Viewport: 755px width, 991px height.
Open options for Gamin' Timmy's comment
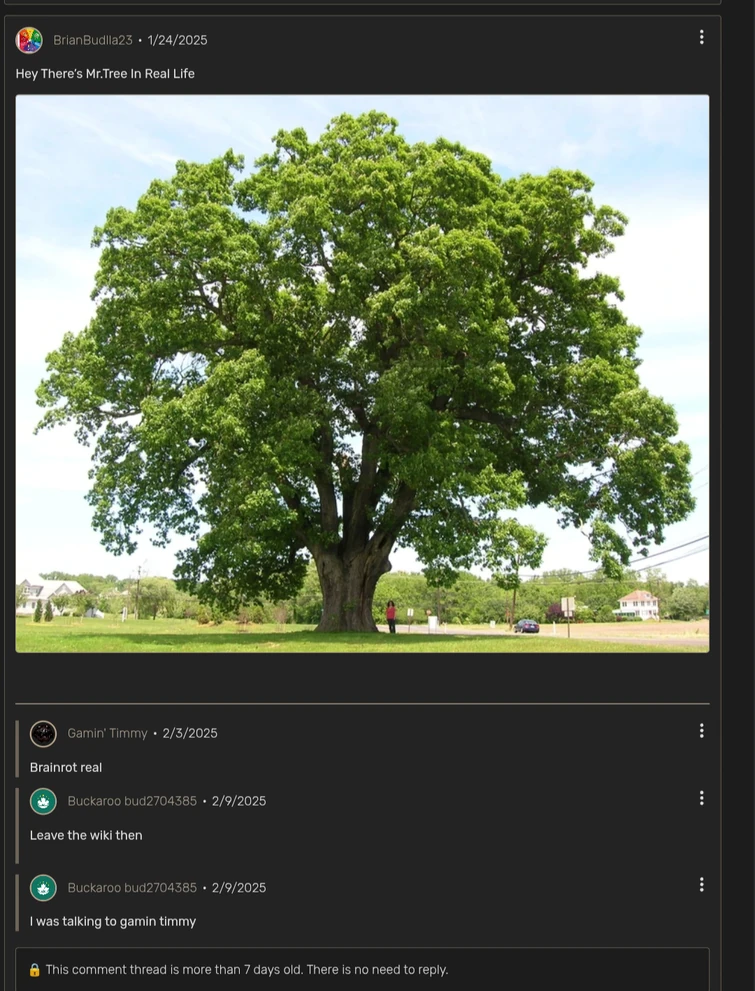[701, 731]
